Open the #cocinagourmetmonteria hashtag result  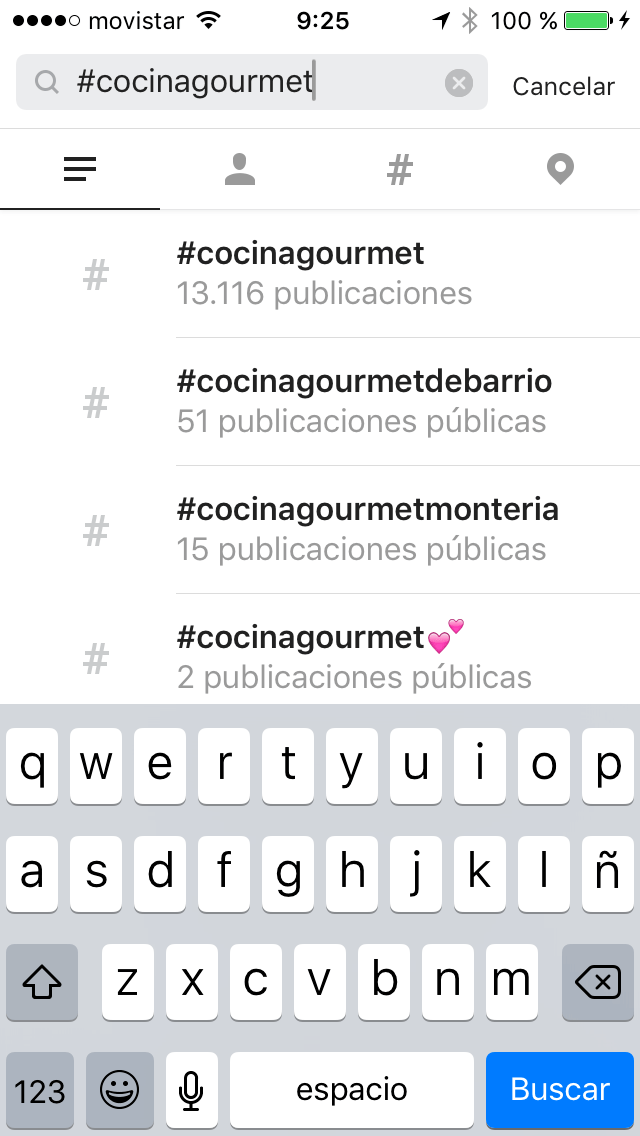point(320,530)
